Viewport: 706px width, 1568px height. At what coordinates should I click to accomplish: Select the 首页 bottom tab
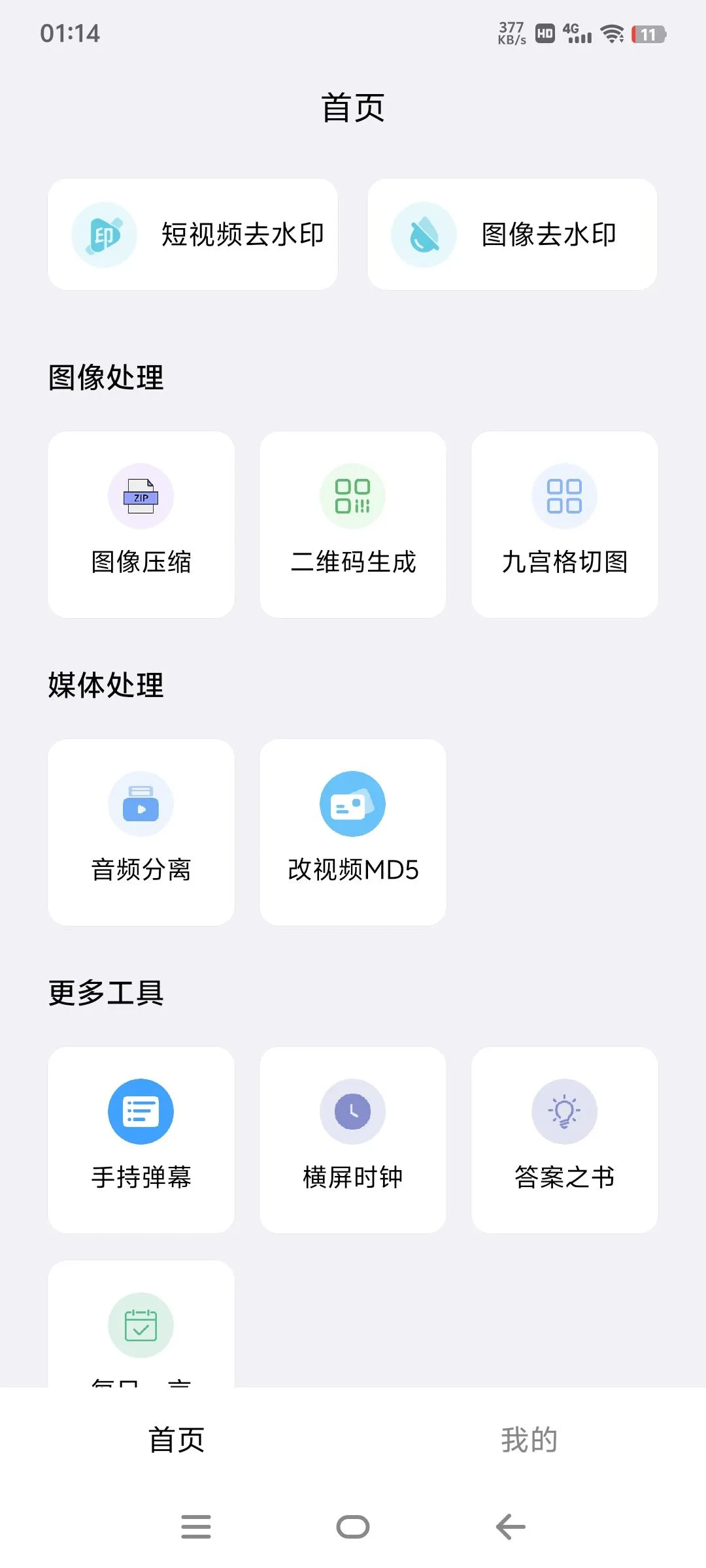pos(176,1440)
